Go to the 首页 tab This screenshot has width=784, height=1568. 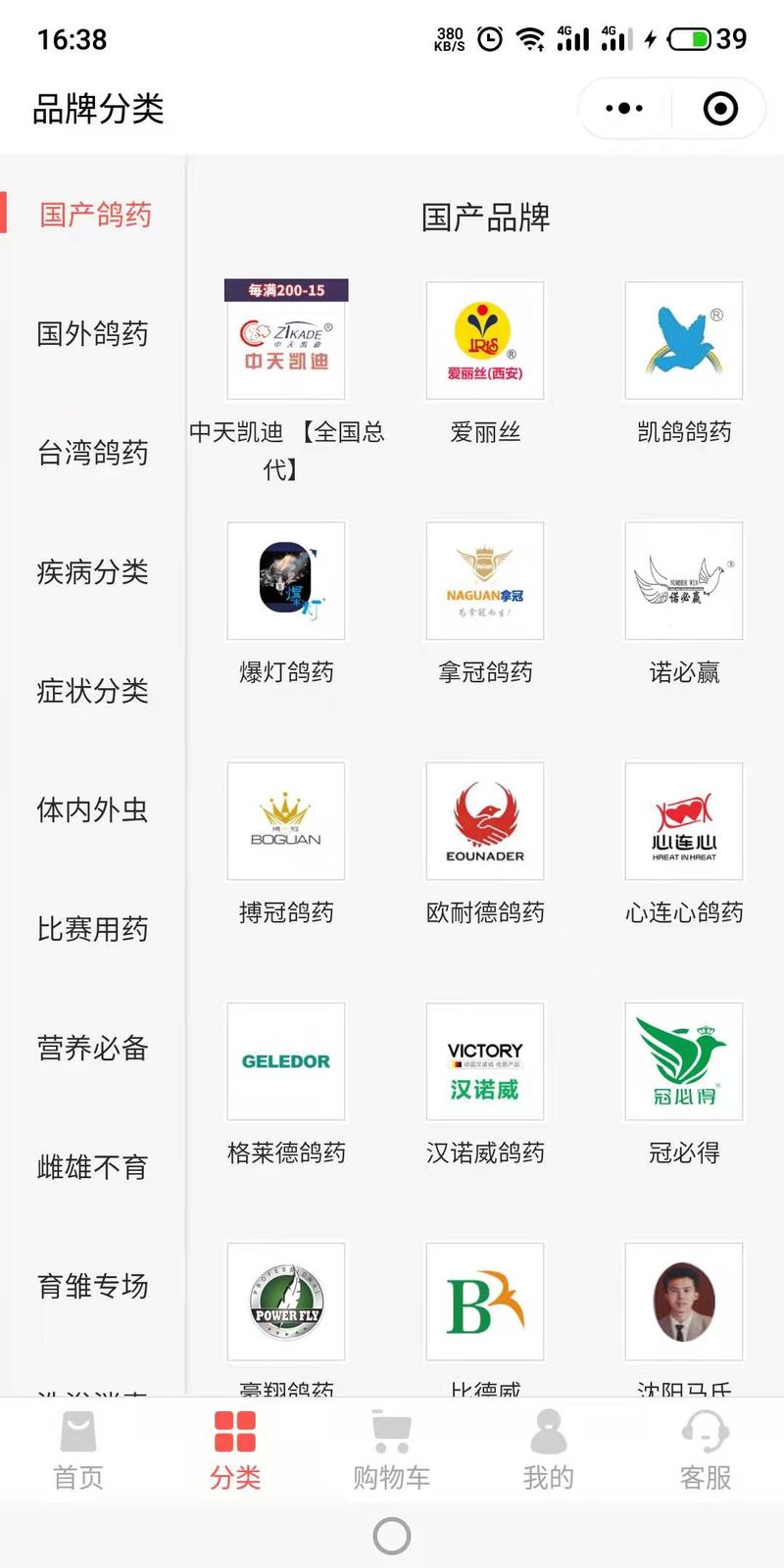point(78,1450)
